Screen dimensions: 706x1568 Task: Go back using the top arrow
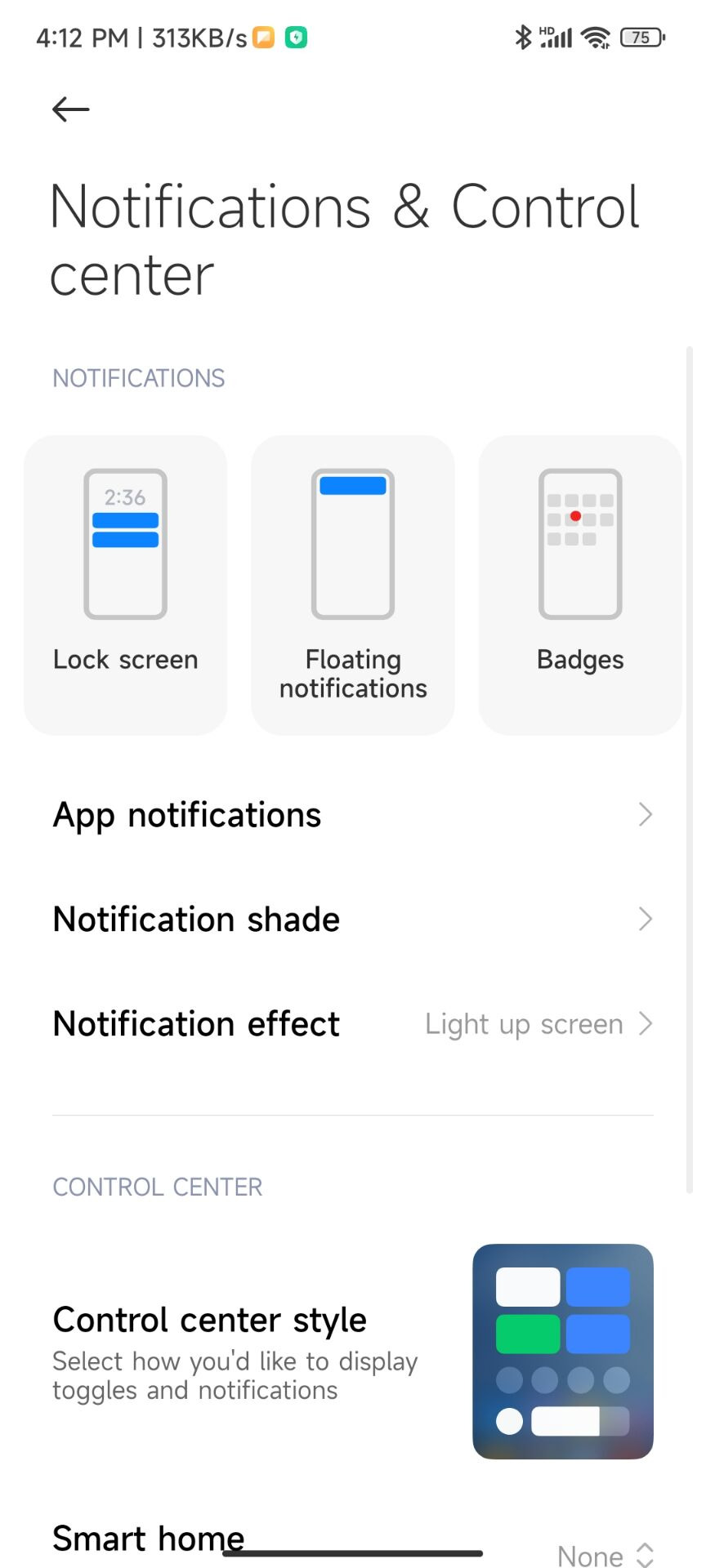tap(70, 109)
